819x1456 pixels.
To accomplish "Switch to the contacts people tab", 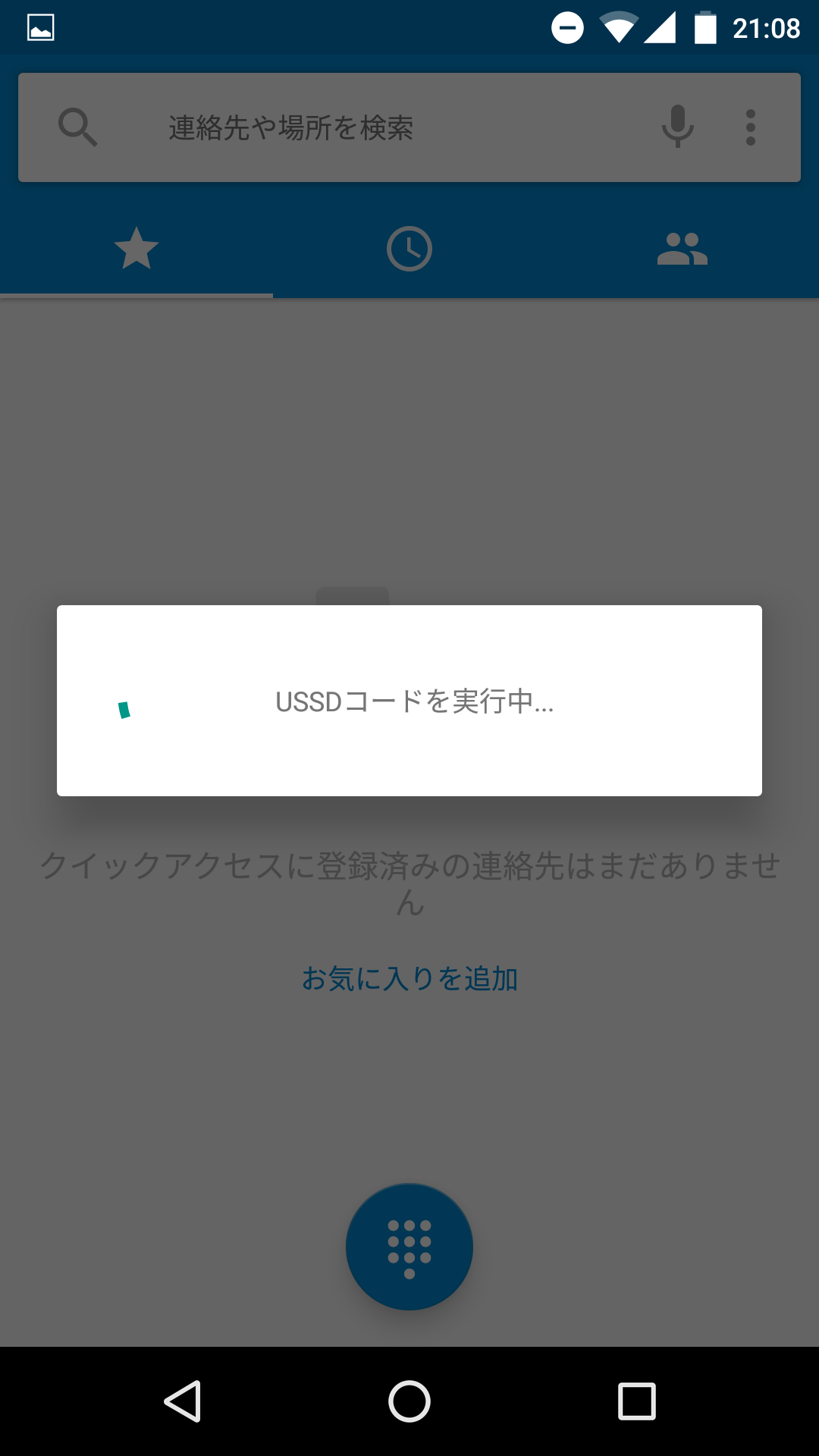I will [x=682, y=249].
